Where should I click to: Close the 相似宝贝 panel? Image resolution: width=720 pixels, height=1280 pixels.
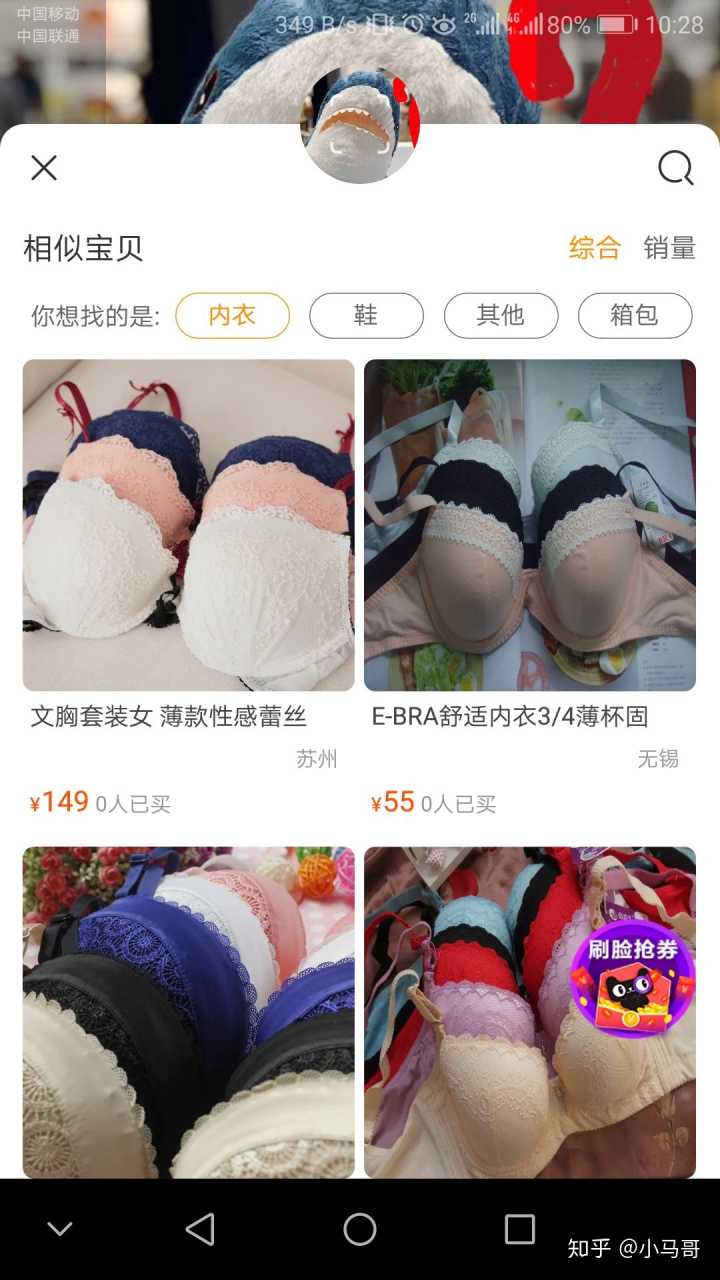(44, 168)
